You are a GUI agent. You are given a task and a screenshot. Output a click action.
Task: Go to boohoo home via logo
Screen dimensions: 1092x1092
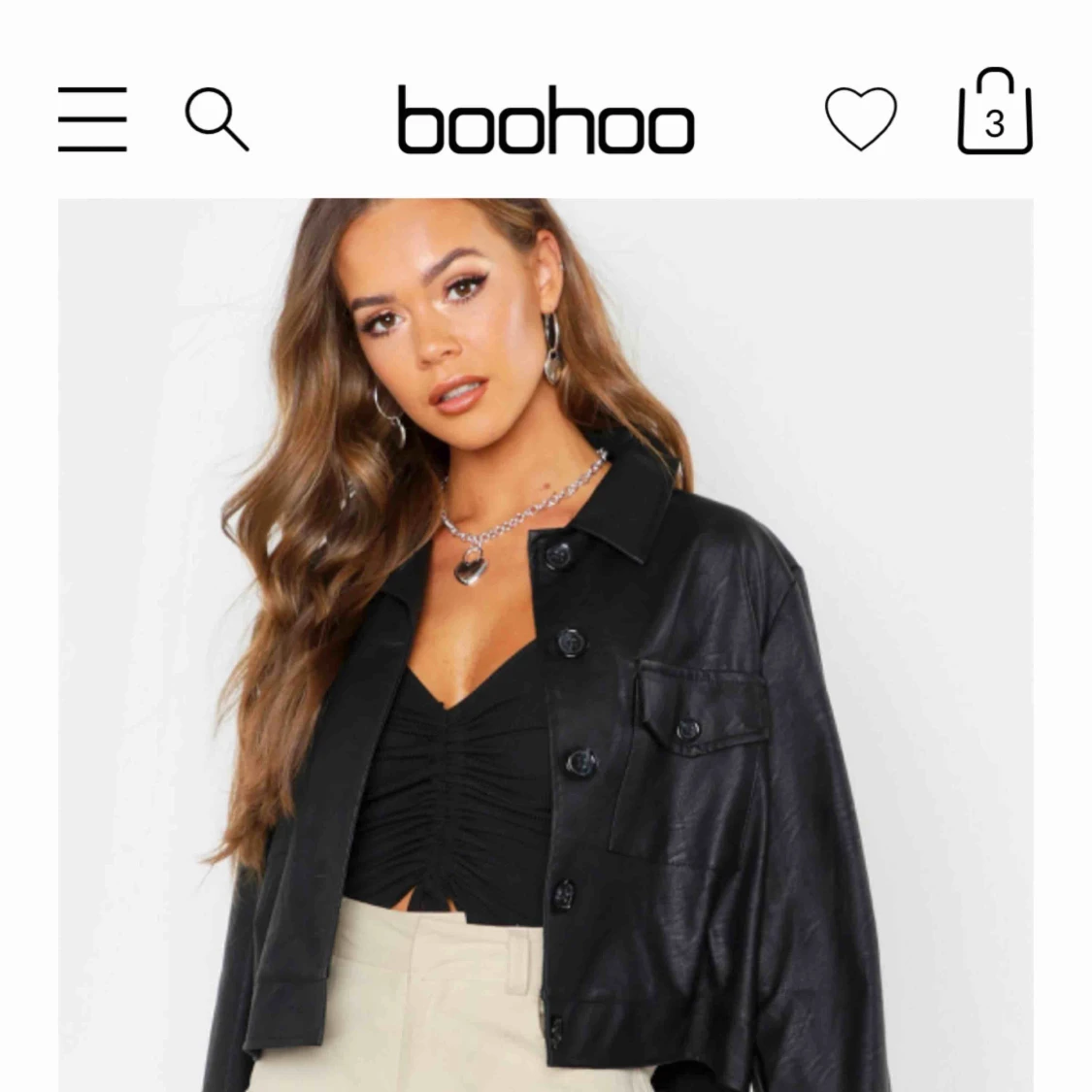click(x=546, y=120)
